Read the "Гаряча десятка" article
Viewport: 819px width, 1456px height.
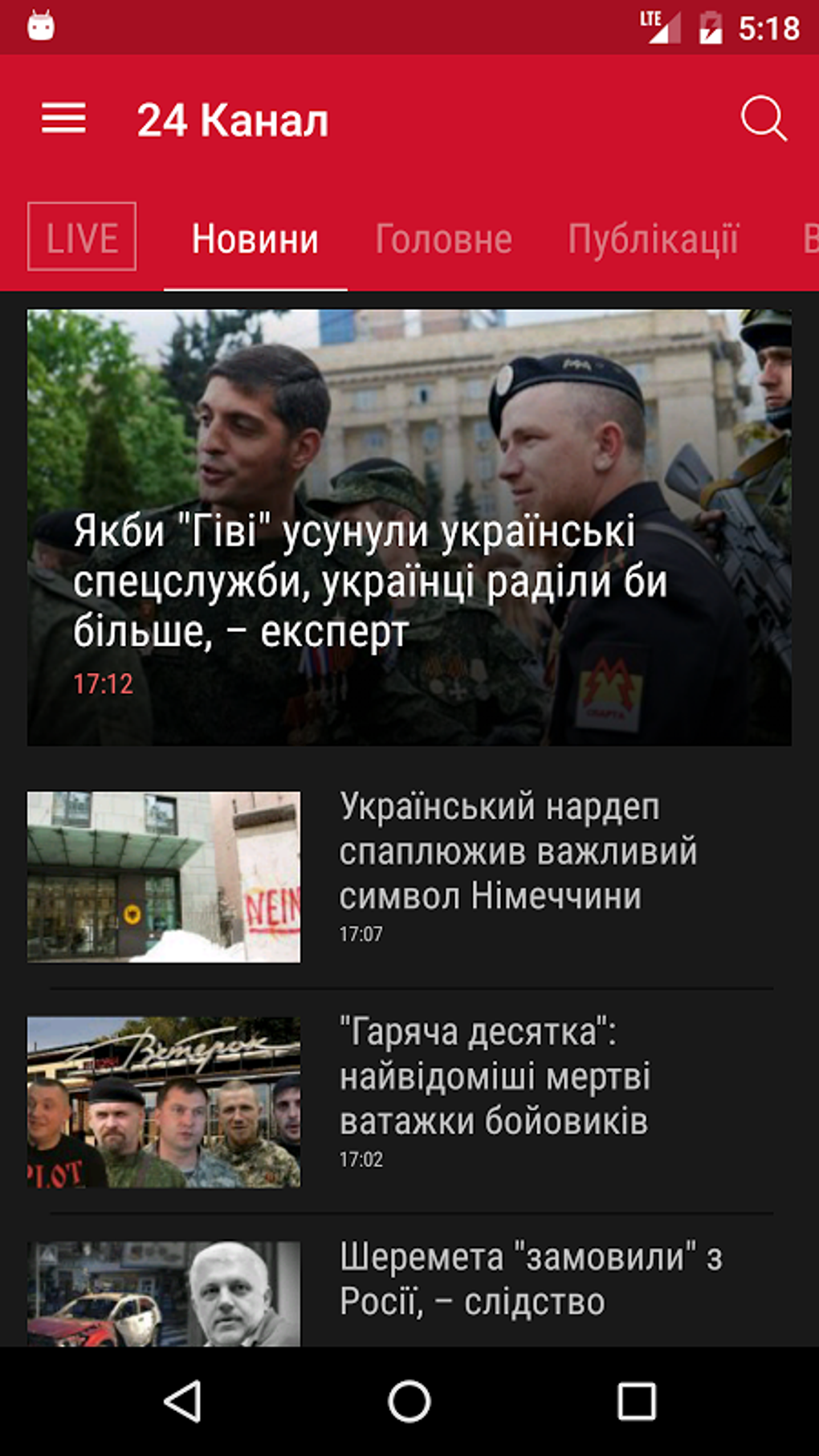[409, 1102]
